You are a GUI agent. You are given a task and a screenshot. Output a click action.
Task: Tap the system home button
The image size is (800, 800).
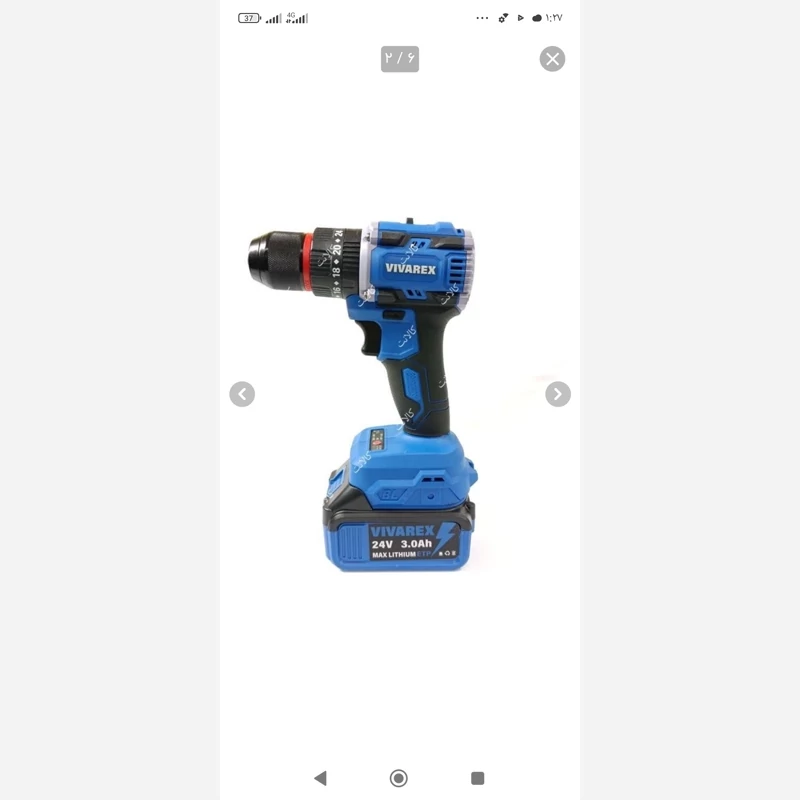pos(399,778)
